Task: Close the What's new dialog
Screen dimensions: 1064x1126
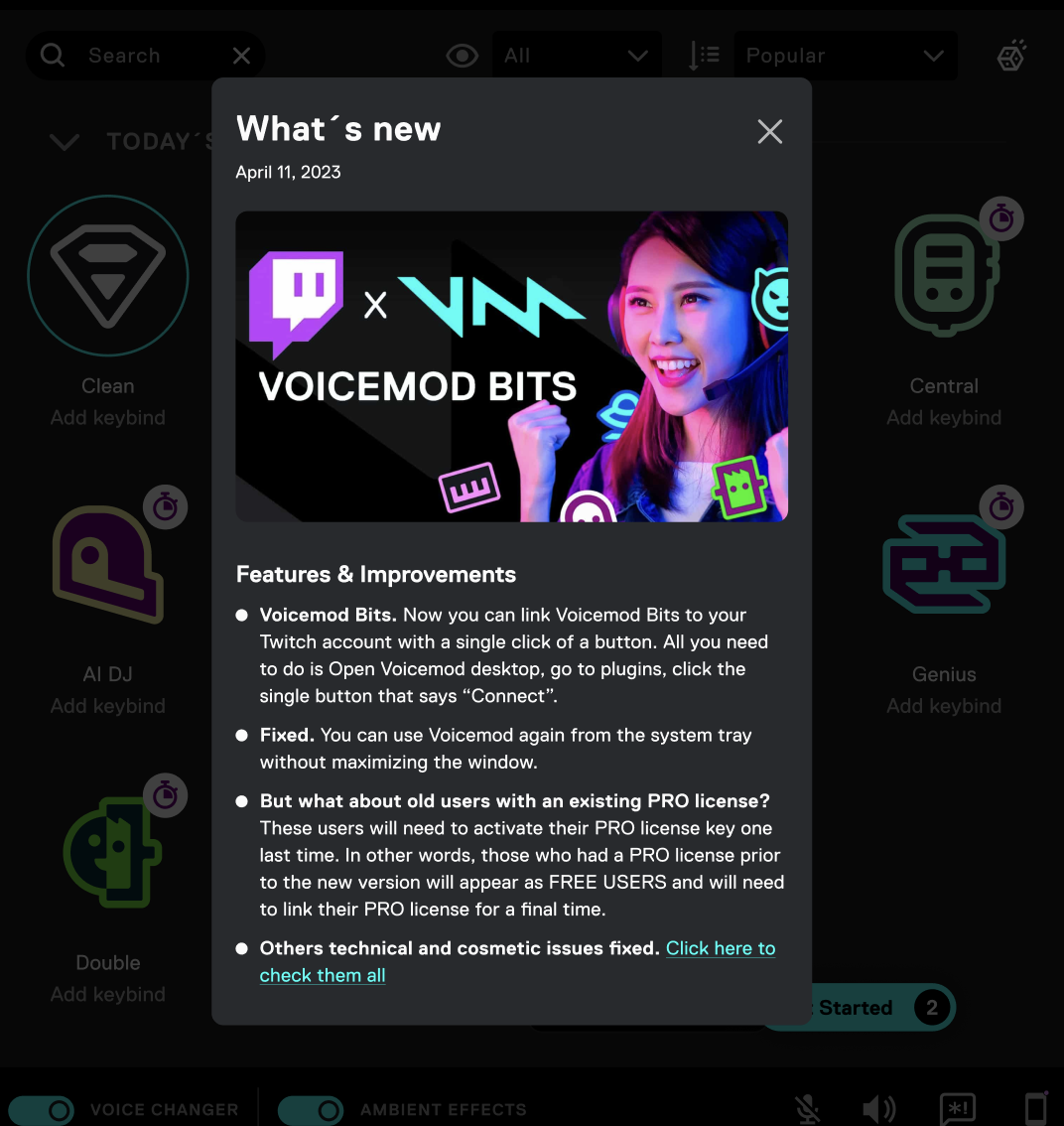Action: click(769, 131)
